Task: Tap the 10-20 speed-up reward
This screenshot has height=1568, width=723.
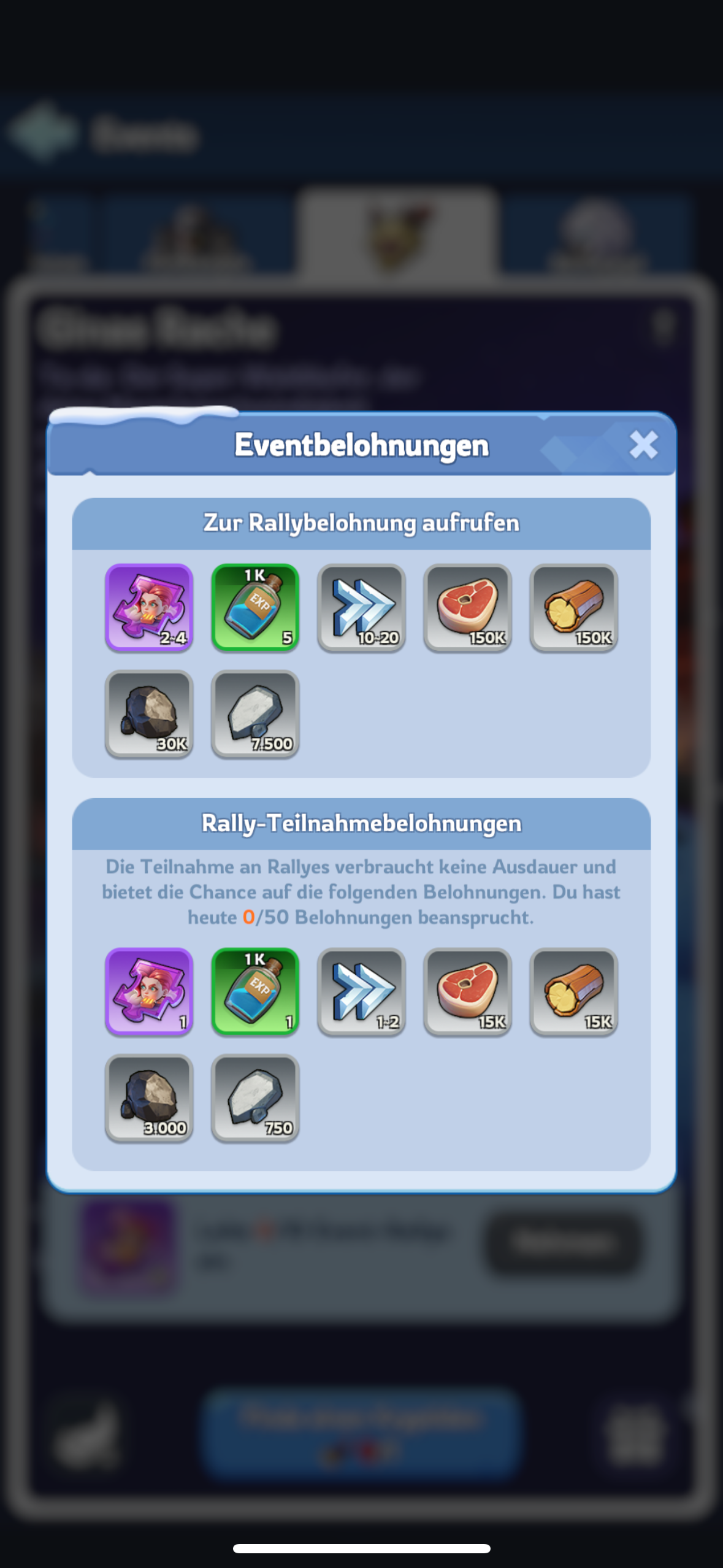Action: [x=361, y=607]
